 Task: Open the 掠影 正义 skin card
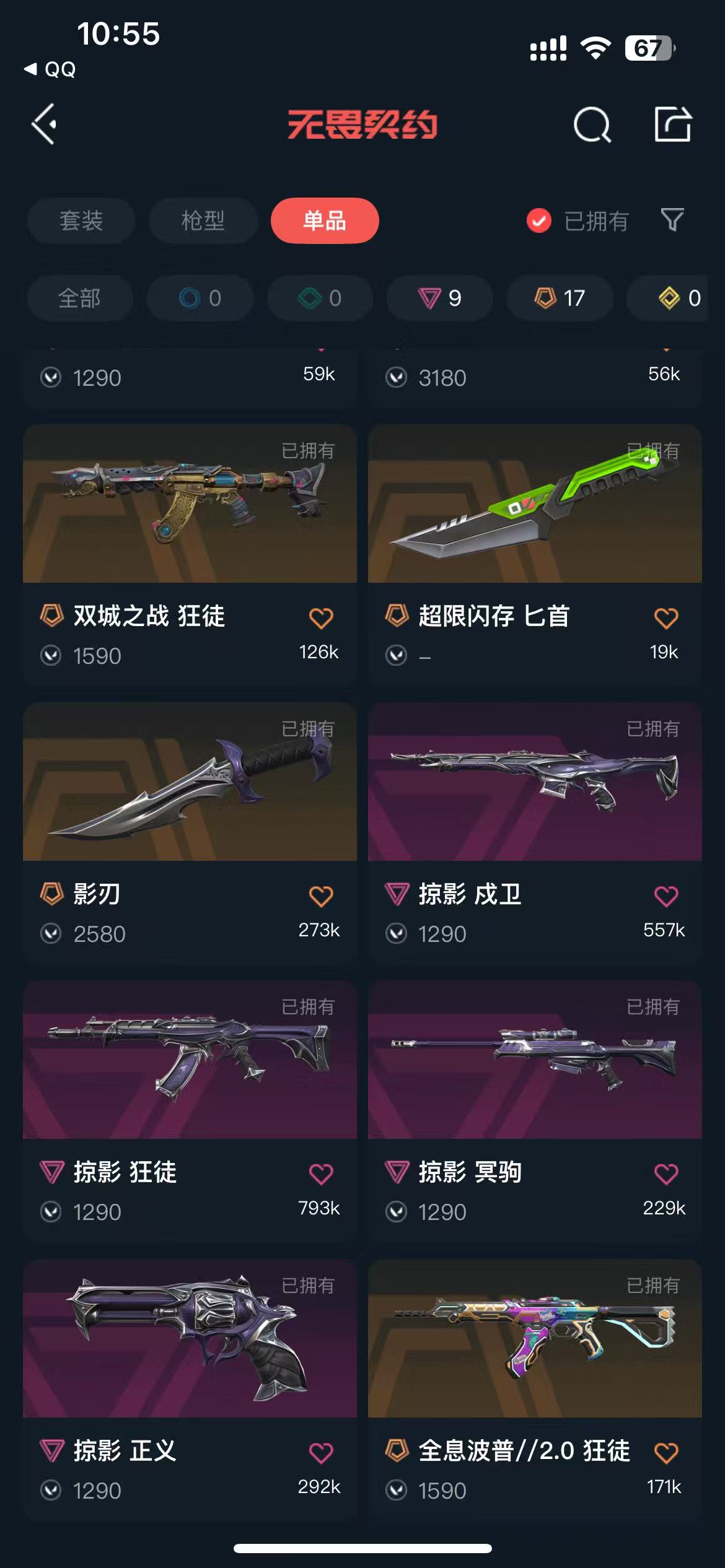(x=190, y=1388)
